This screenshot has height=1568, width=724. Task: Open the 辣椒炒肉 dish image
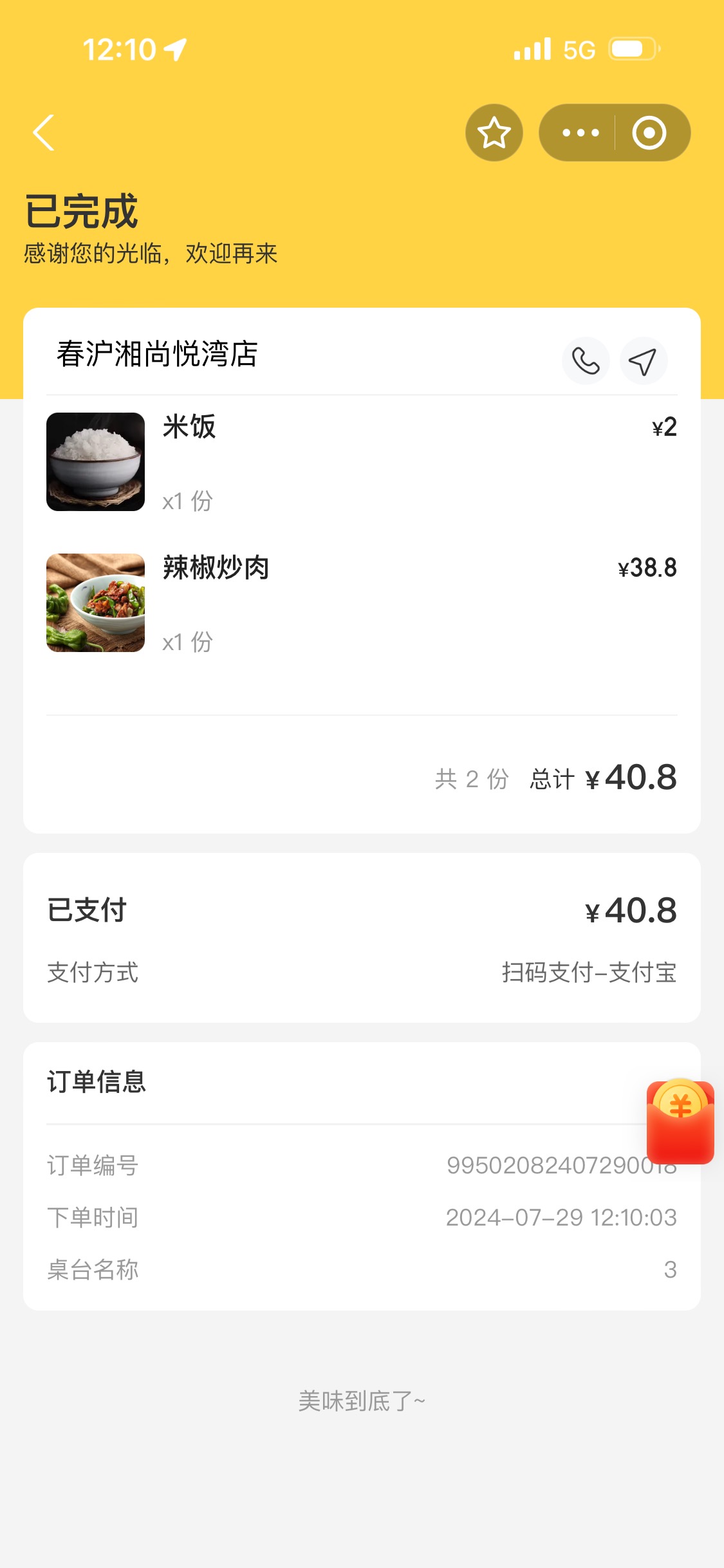point(95,602)
